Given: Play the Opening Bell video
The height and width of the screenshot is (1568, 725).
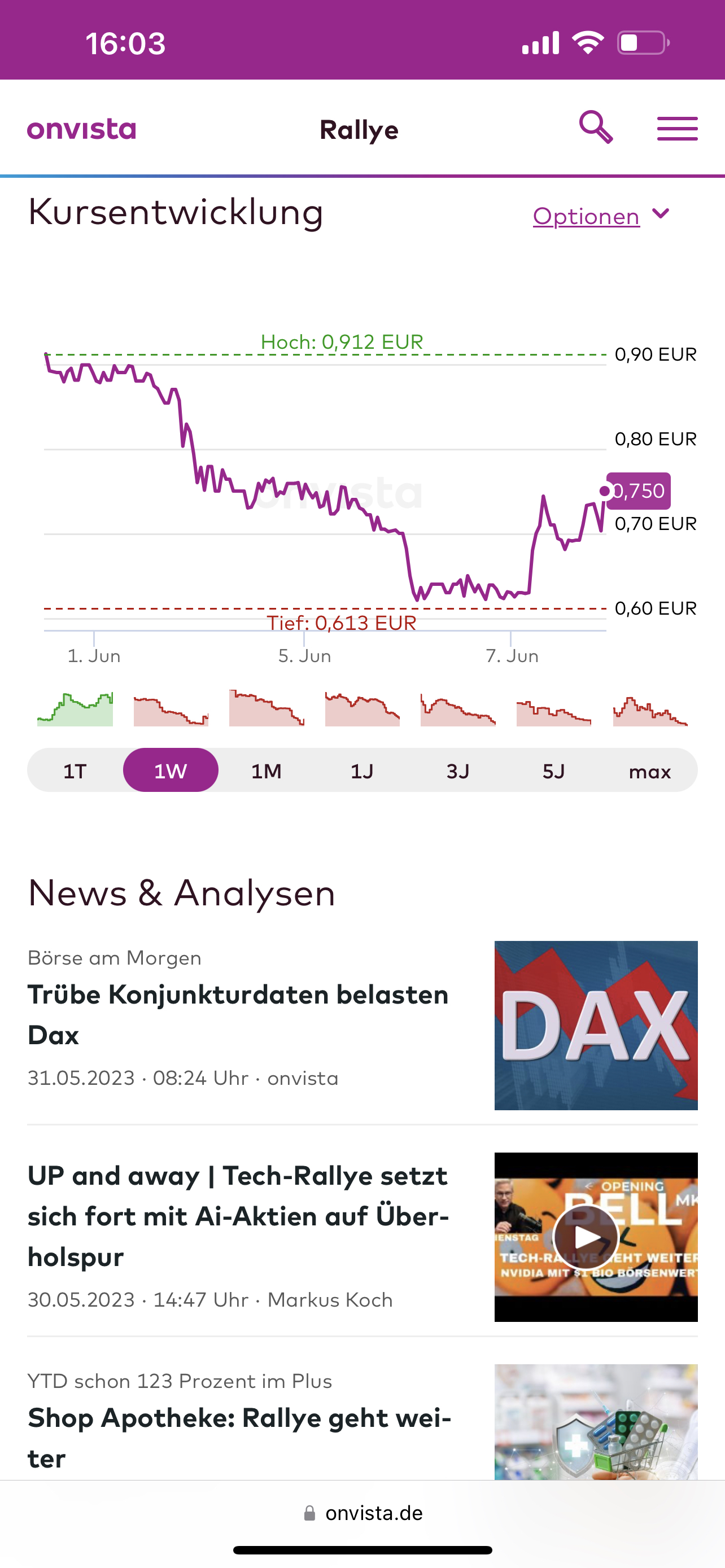Looking at the screenshot, I should (586, 1236).
